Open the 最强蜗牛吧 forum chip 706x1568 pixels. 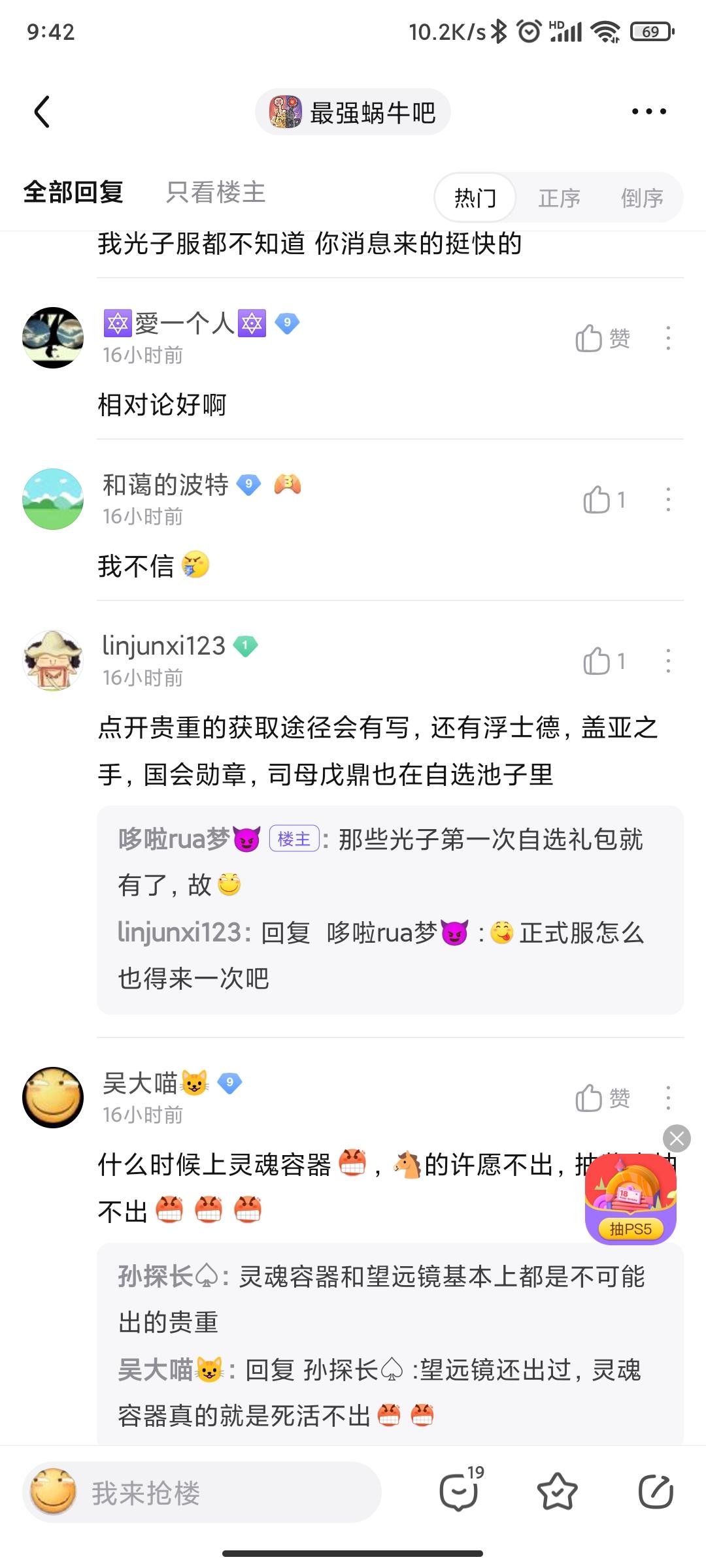click(x=353, y=112)
